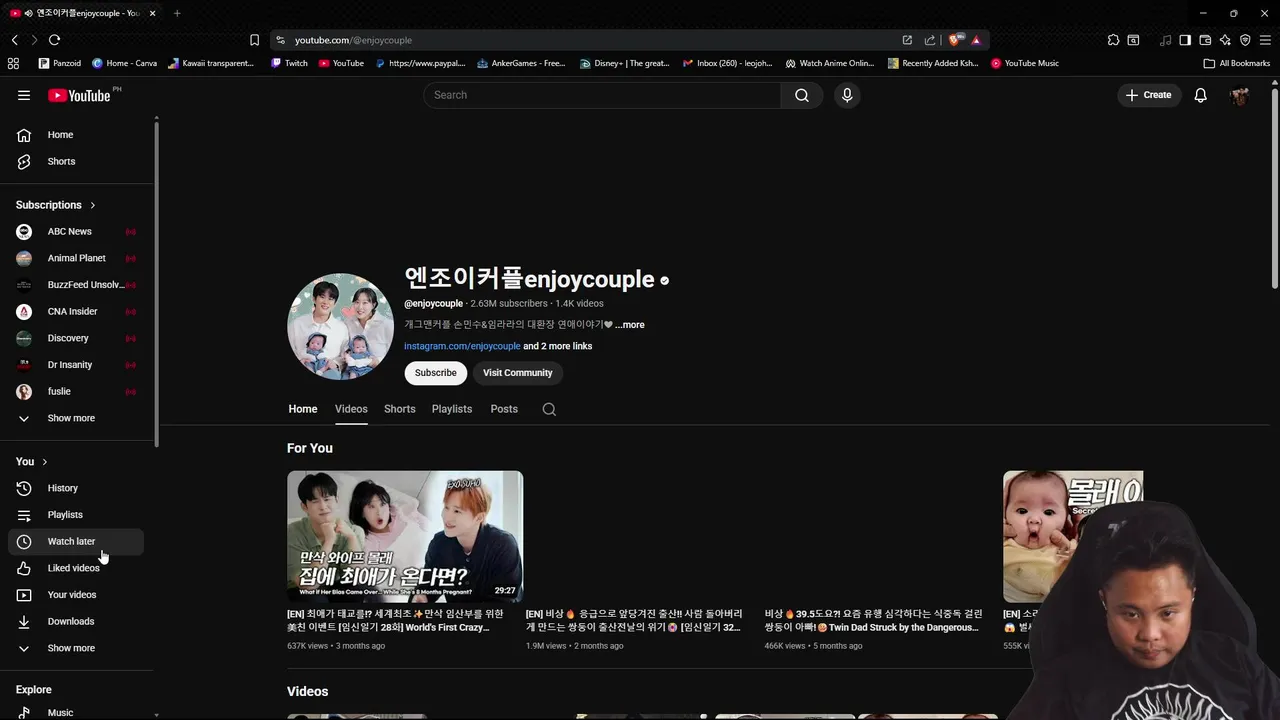Viewport: 1280px width, 720px height.
Task: Start voice search with the microphone
Action: pyautogui.click(x=847, y=95)
